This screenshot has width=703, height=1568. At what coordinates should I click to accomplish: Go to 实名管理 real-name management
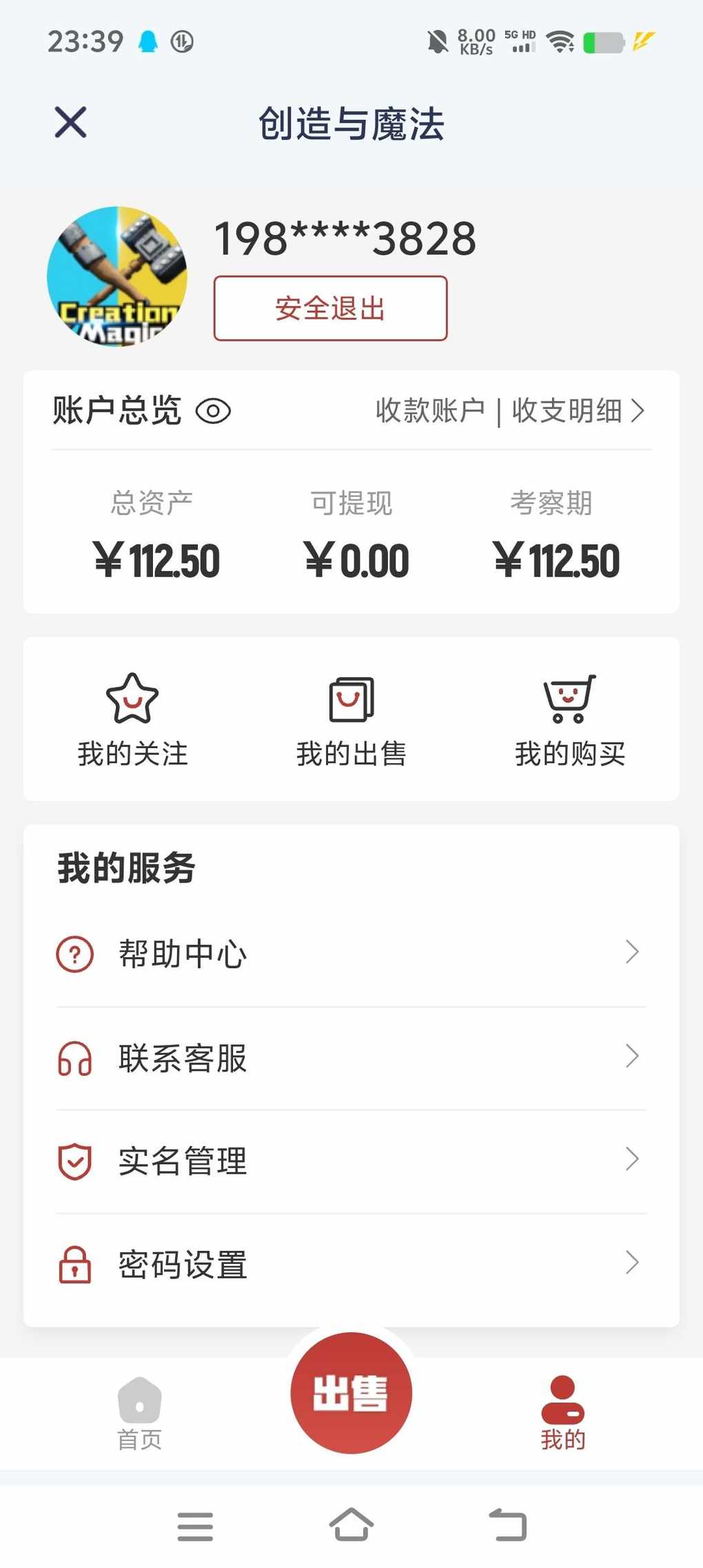350,1160
